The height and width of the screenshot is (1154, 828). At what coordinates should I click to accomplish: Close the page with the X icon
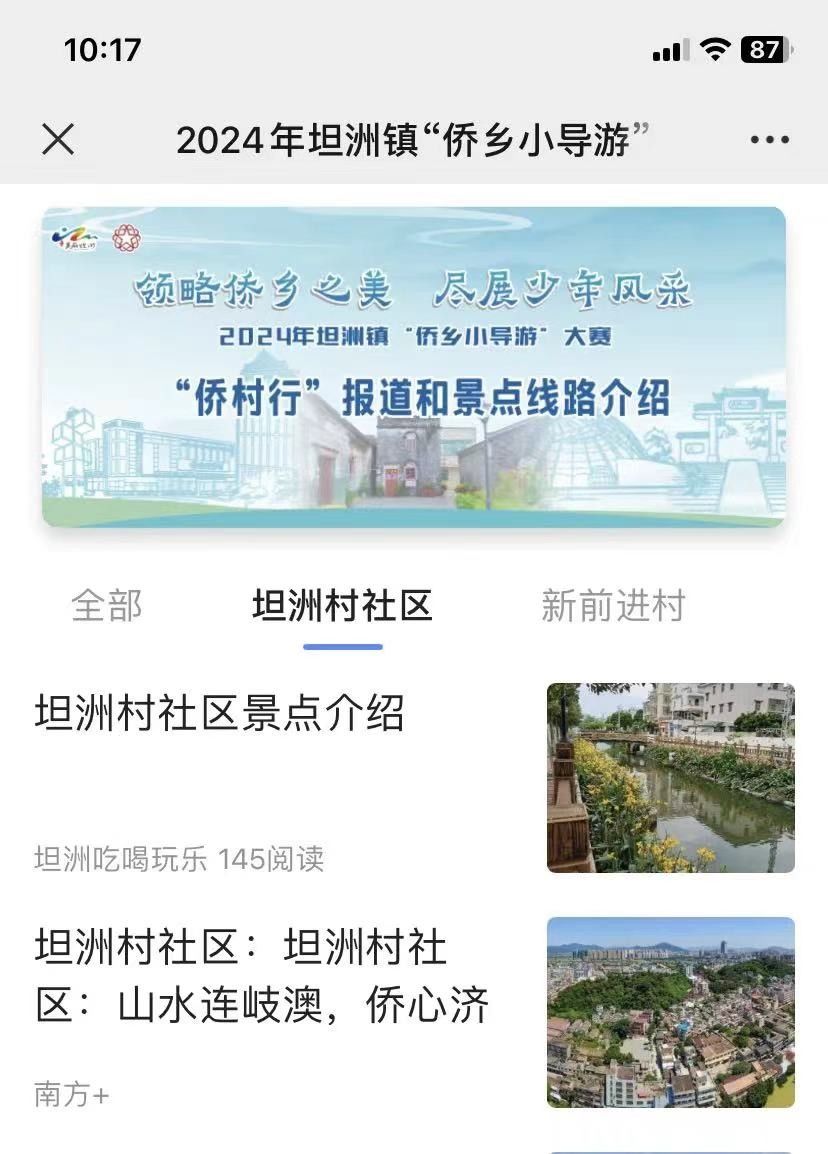coord(58,140)
